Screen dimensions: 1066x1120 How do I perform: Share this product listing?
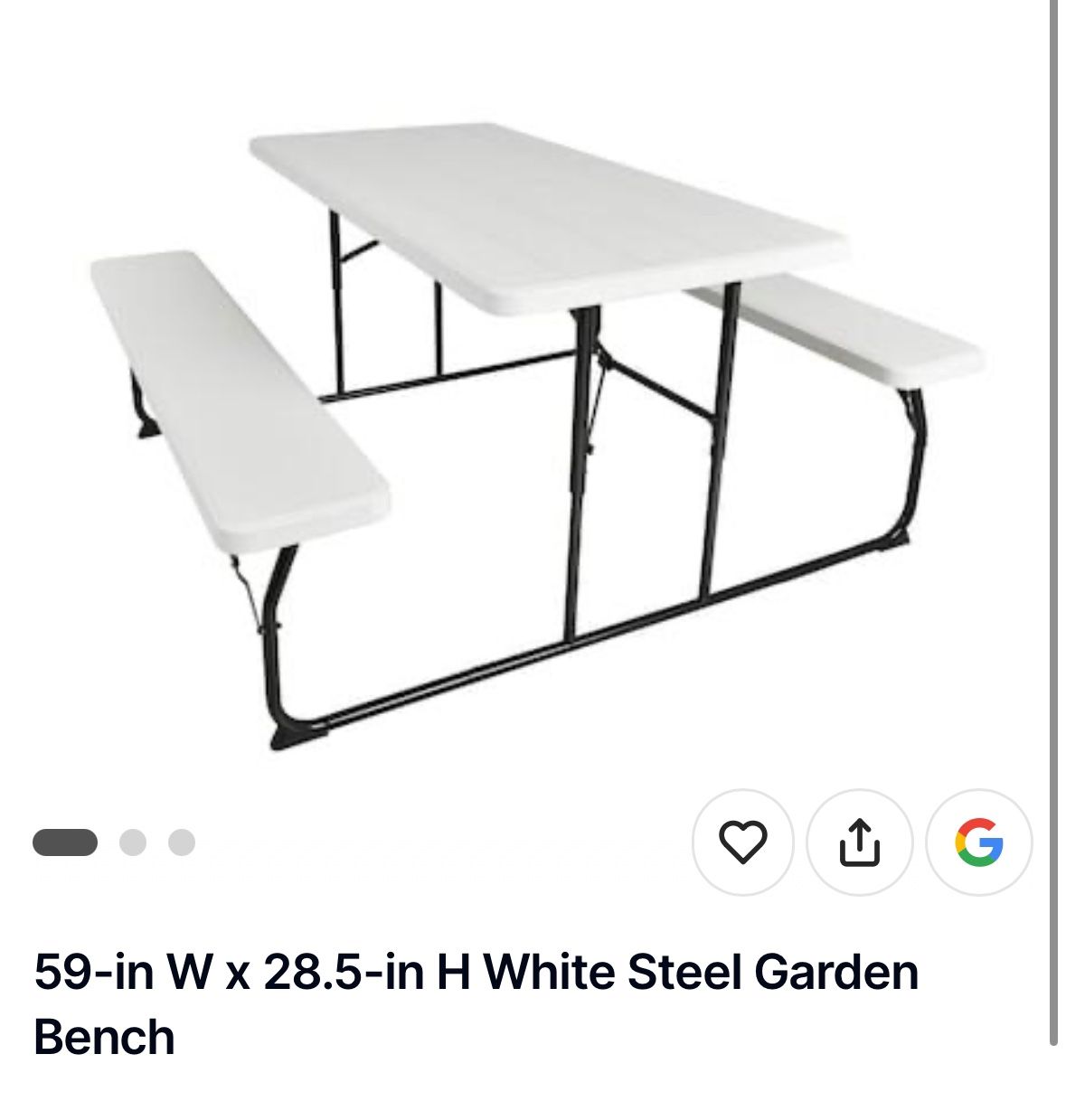click(x=859, y=842)
